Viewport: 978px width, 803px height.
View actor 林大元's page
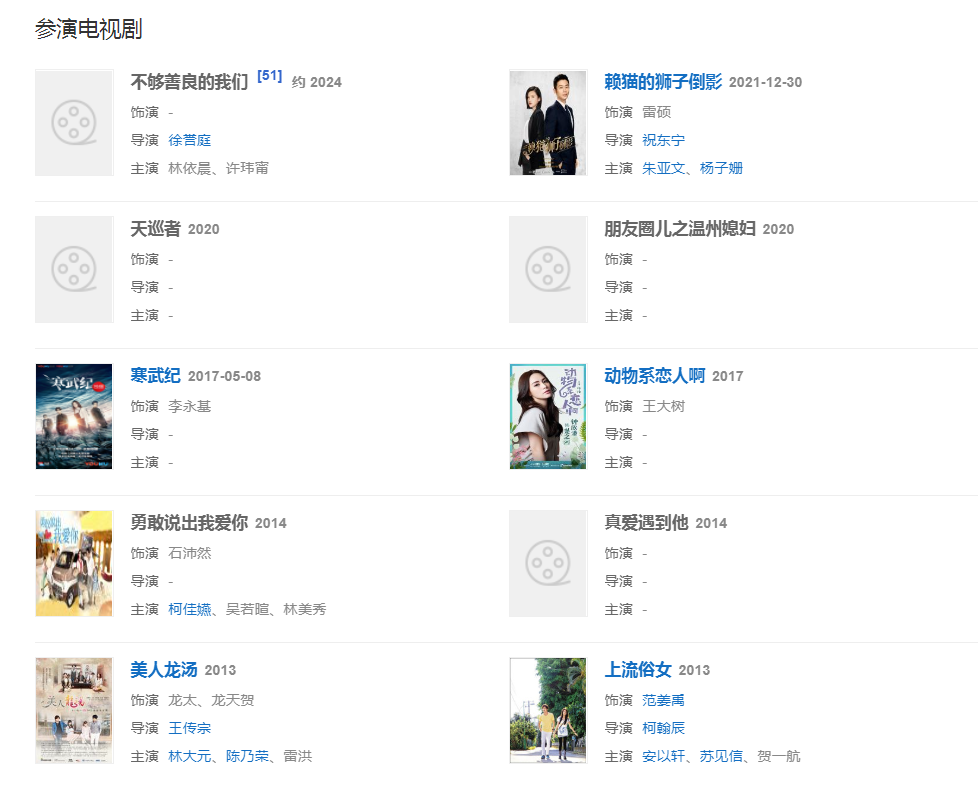pyautogui.click(x=189, y=756)
